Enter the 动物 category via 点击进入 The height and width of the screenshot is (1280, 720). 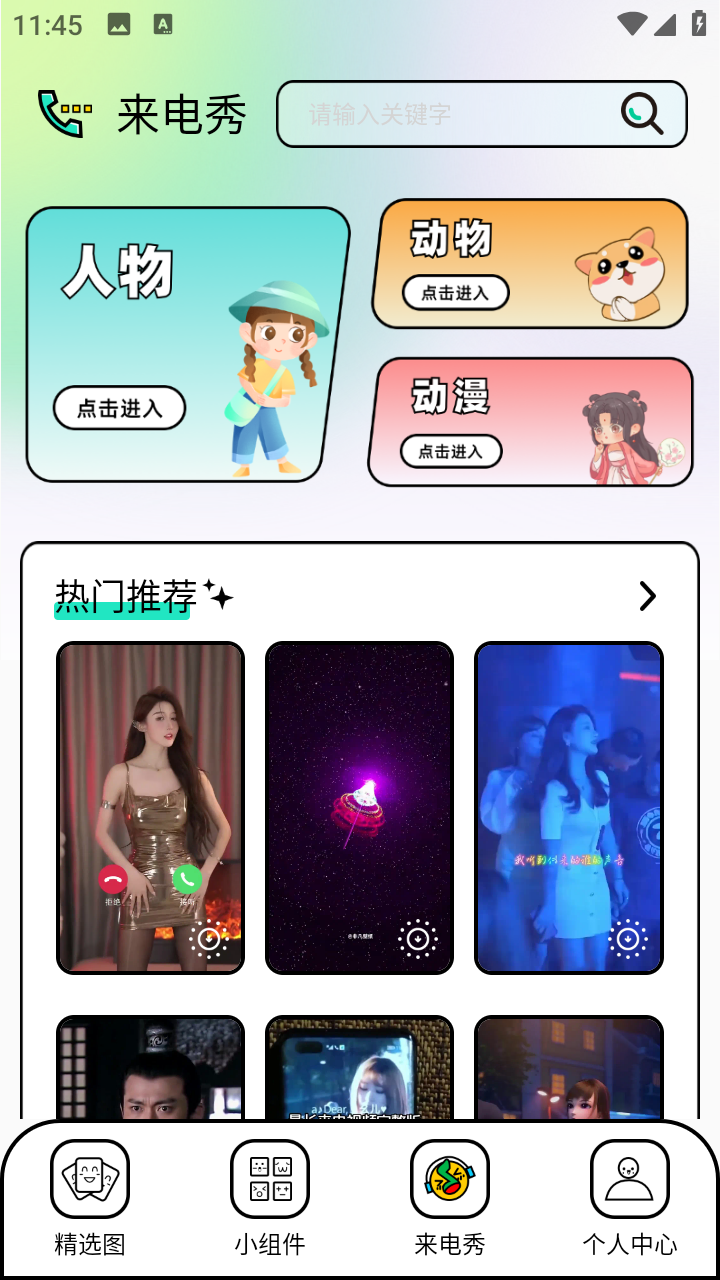pyautogui.click(x=455, y=293)
